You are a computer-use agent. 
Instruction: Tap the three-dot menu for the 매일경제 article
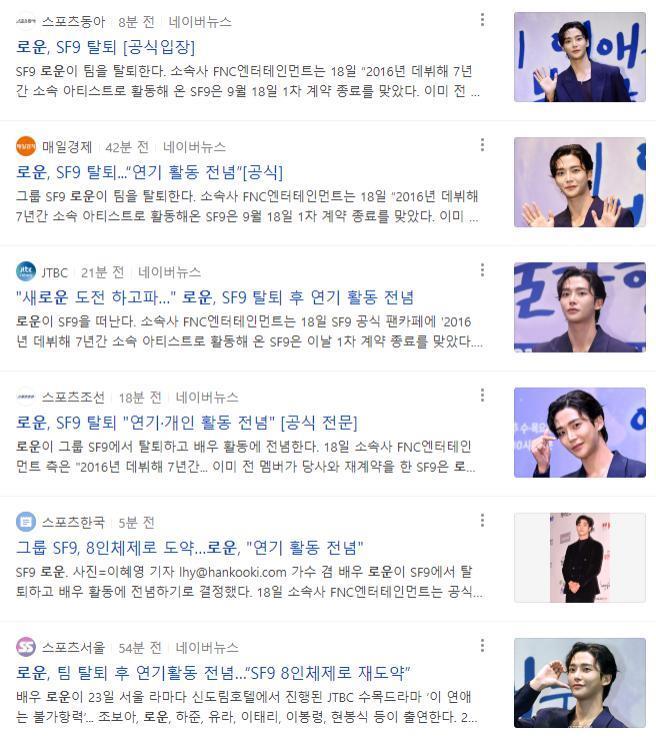pyautogui.click(x=482, y=145)
